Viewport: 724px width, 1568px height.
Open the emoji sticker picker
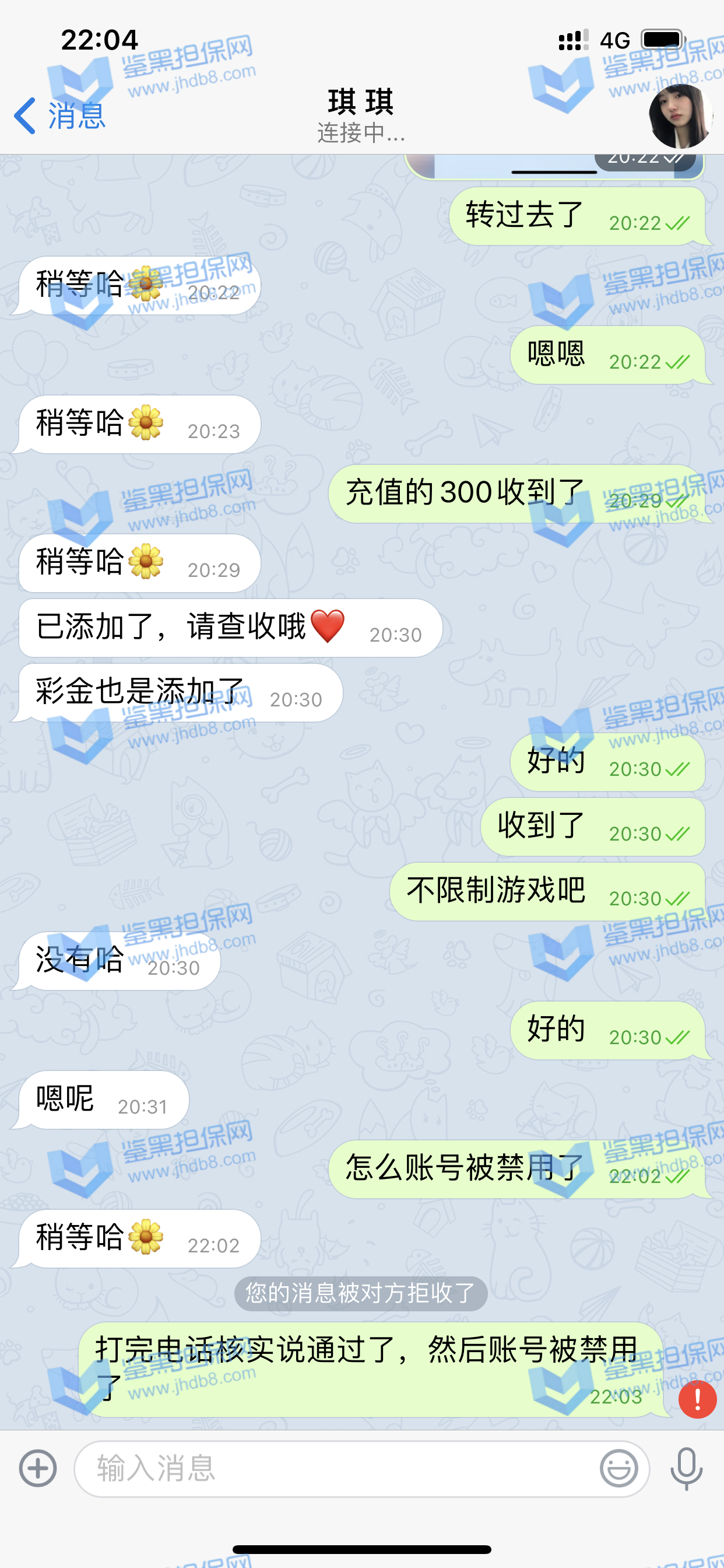click(618, 1469)
